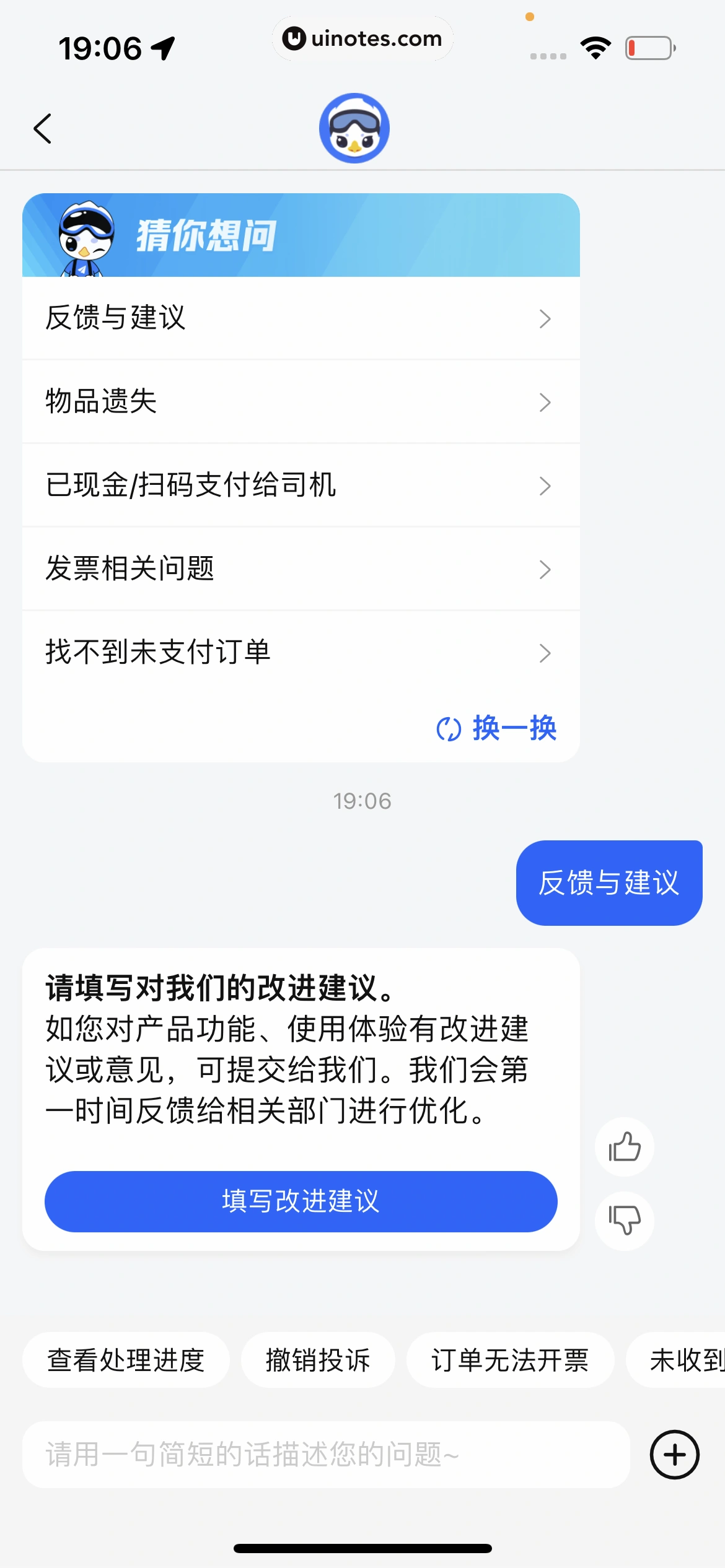725x1568 pixels.
Task: Click the back arrow at top left
Action: 42,127
